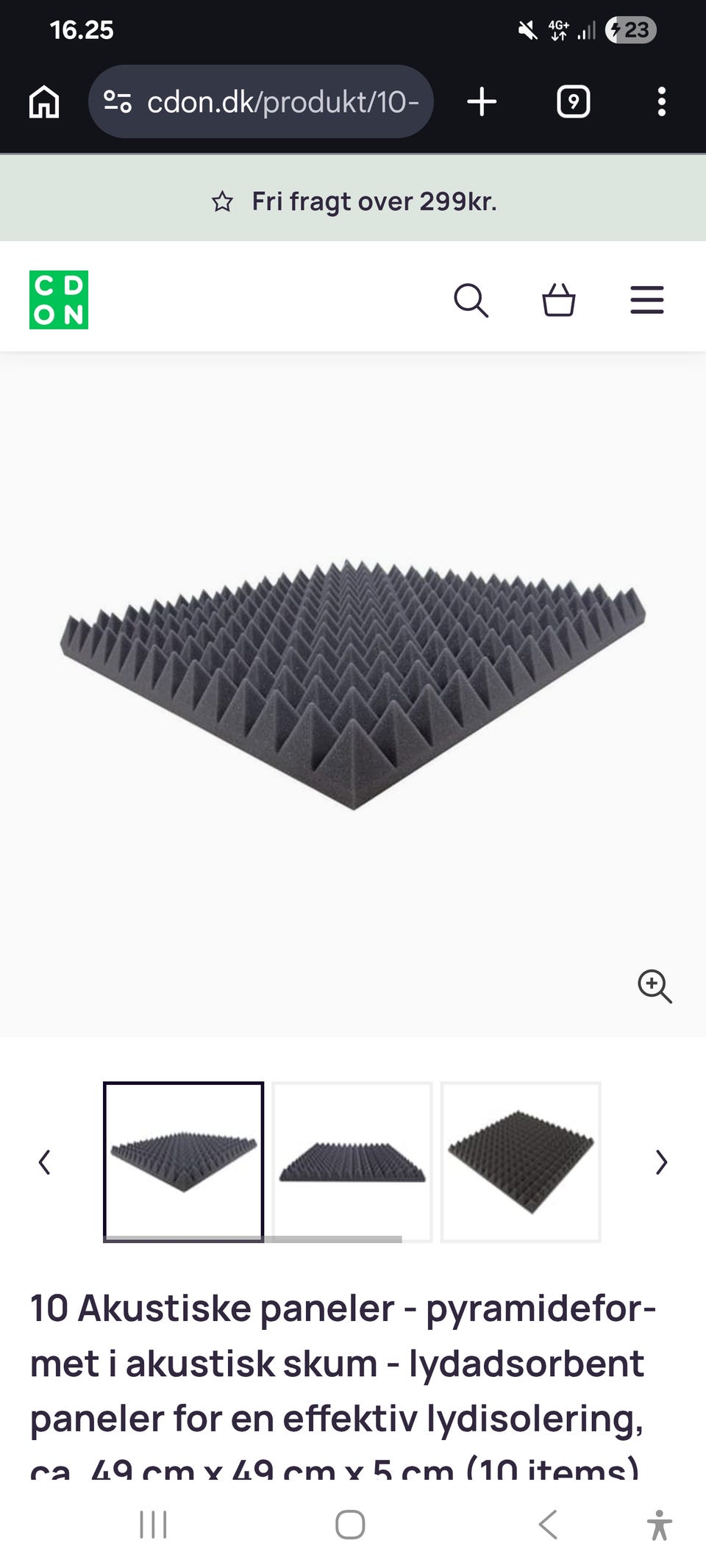This screenshot has height=1568, width=706.
Task: Show the open tabs switcher
Action: 573,101
